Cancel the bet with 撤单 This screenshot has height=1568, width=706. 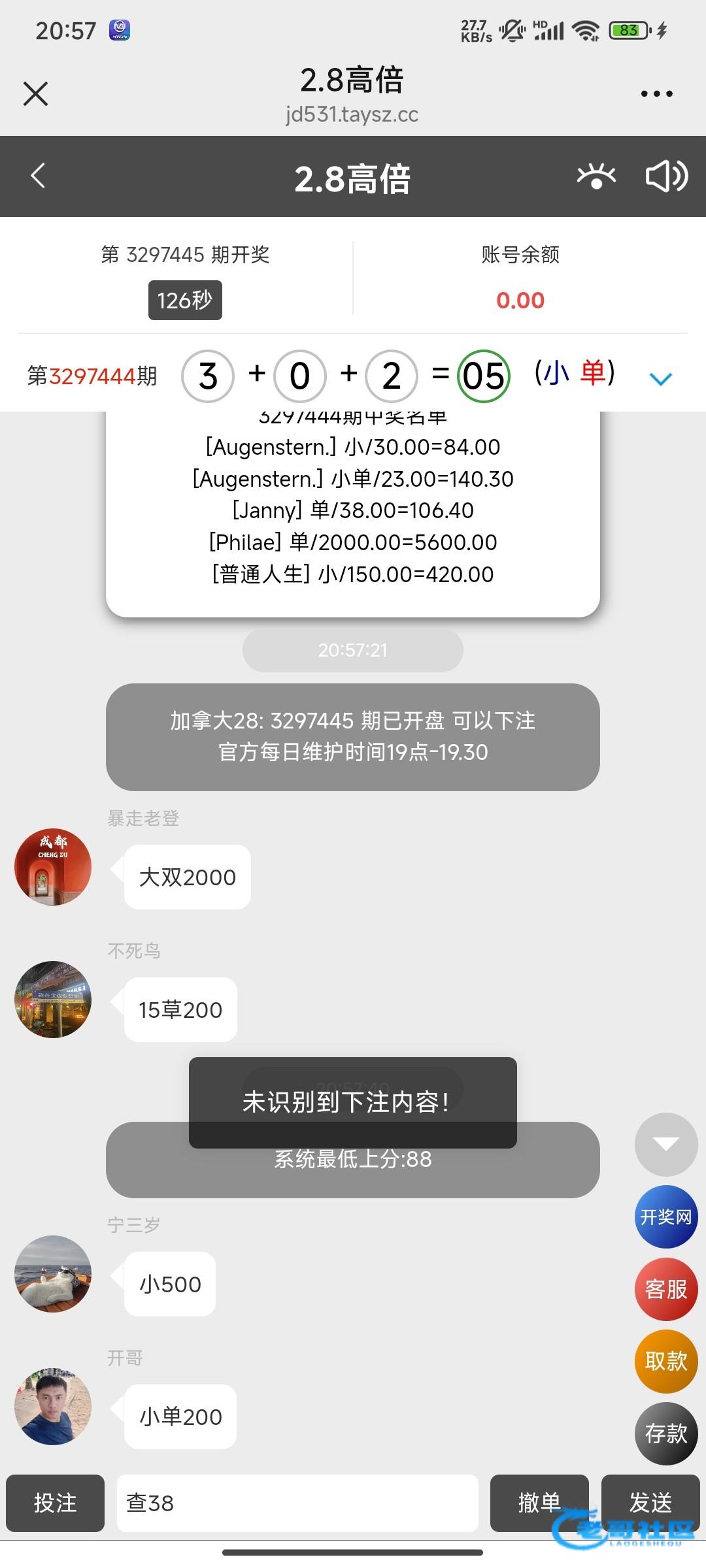coord(539,1503)
